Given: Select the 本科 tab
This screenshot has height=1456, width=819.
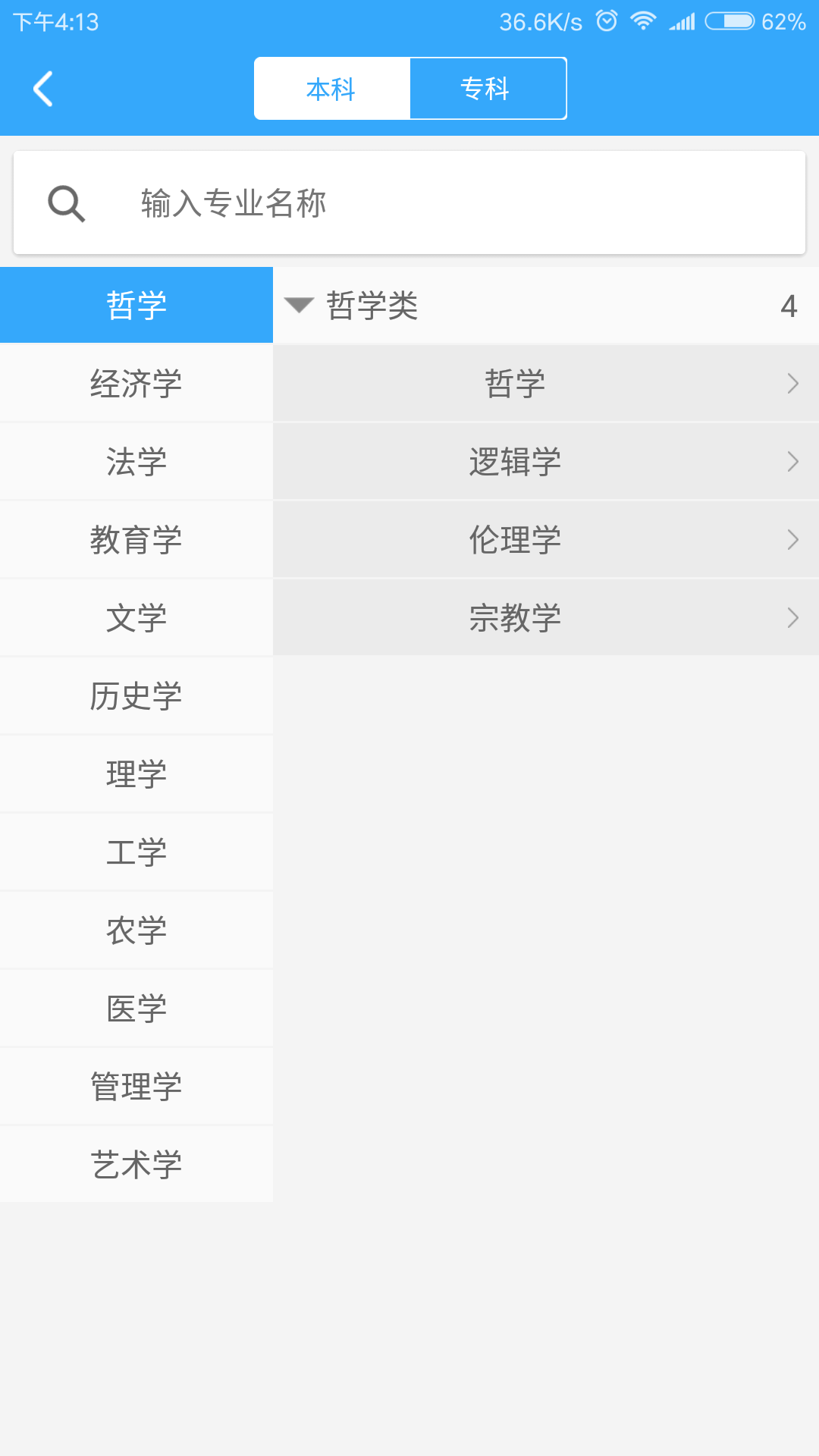Looking at the screenshot, I should [x=331, y=87].
